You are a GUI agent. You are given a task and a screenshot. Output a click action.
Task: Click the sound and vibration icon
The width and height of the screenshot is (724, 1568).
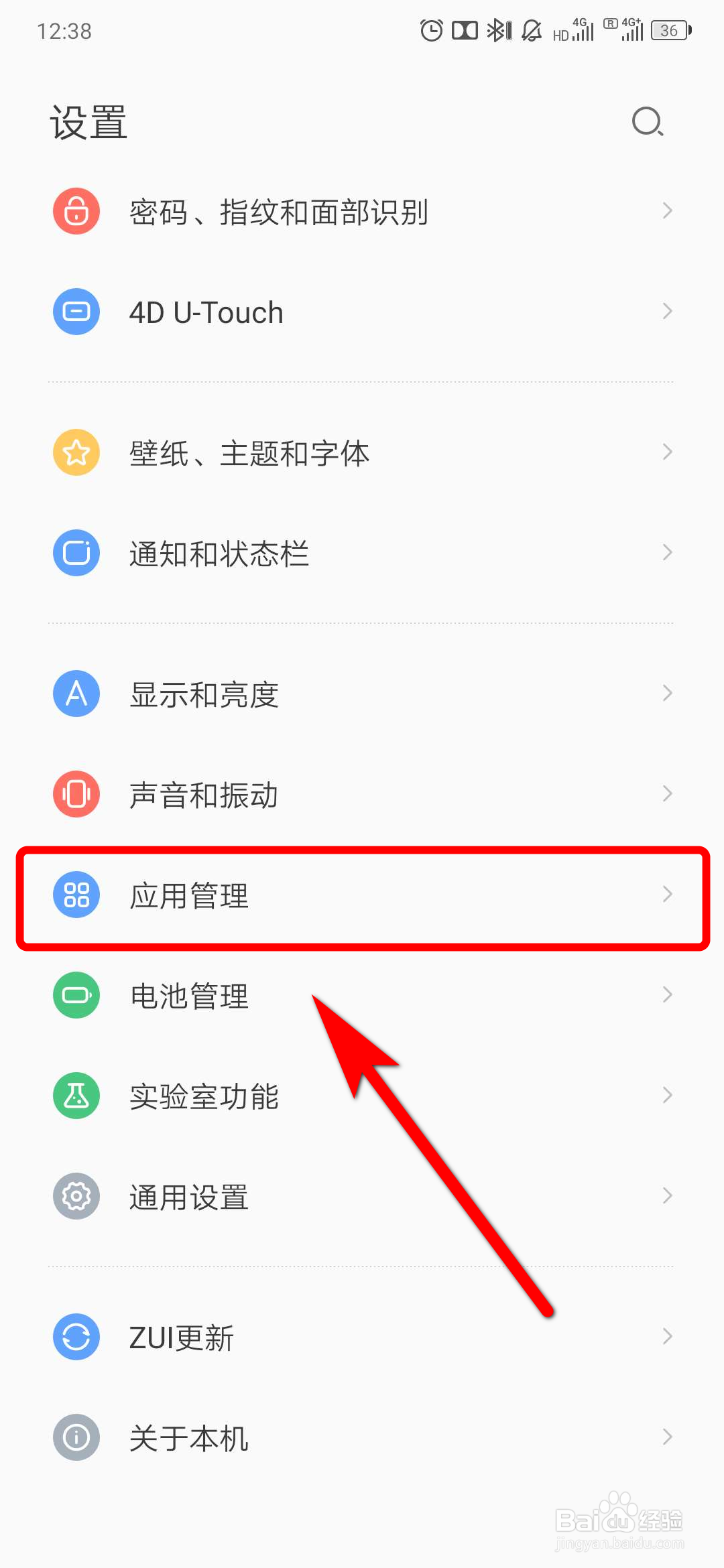[x=76, y=794]
